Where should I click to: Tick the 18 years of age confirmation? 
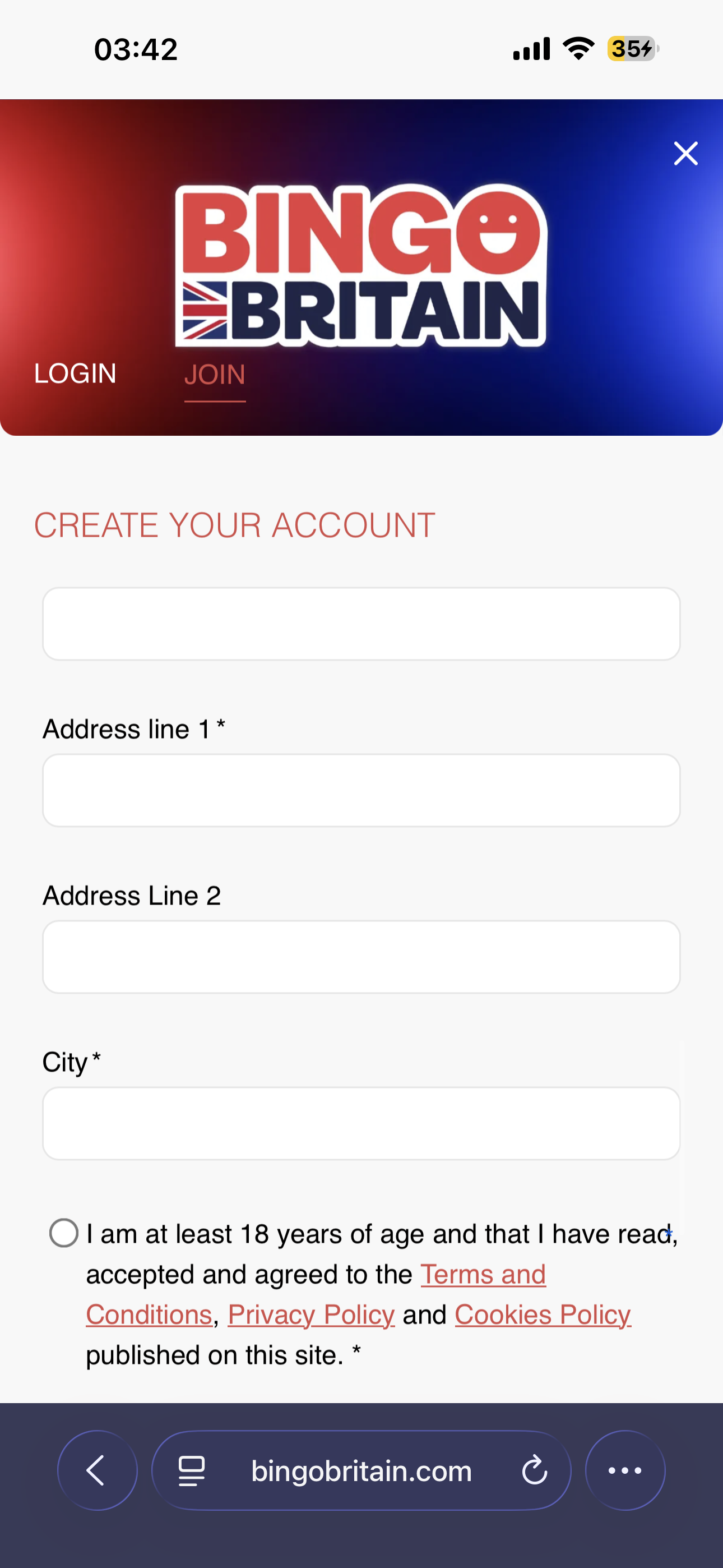64,1233
